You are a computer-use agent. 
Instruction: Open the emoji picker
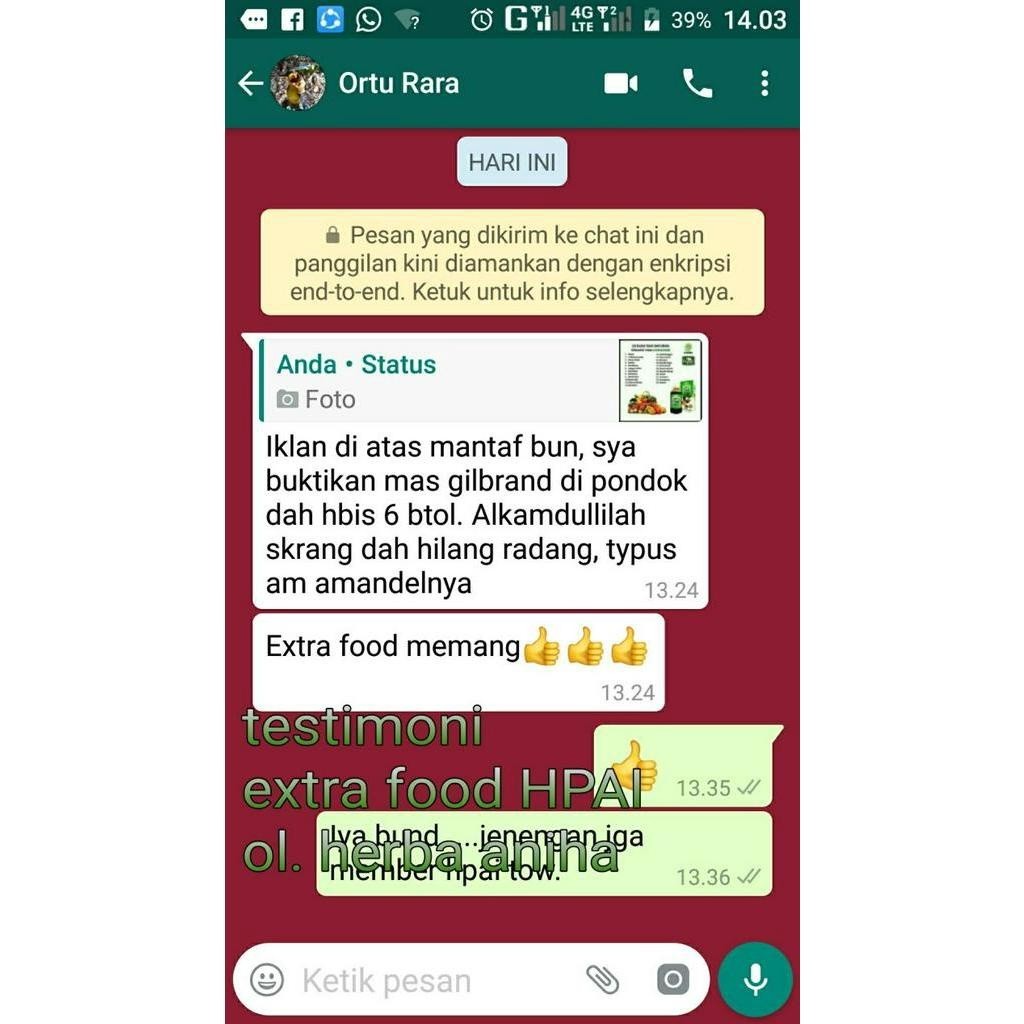[x=267, y=980]
